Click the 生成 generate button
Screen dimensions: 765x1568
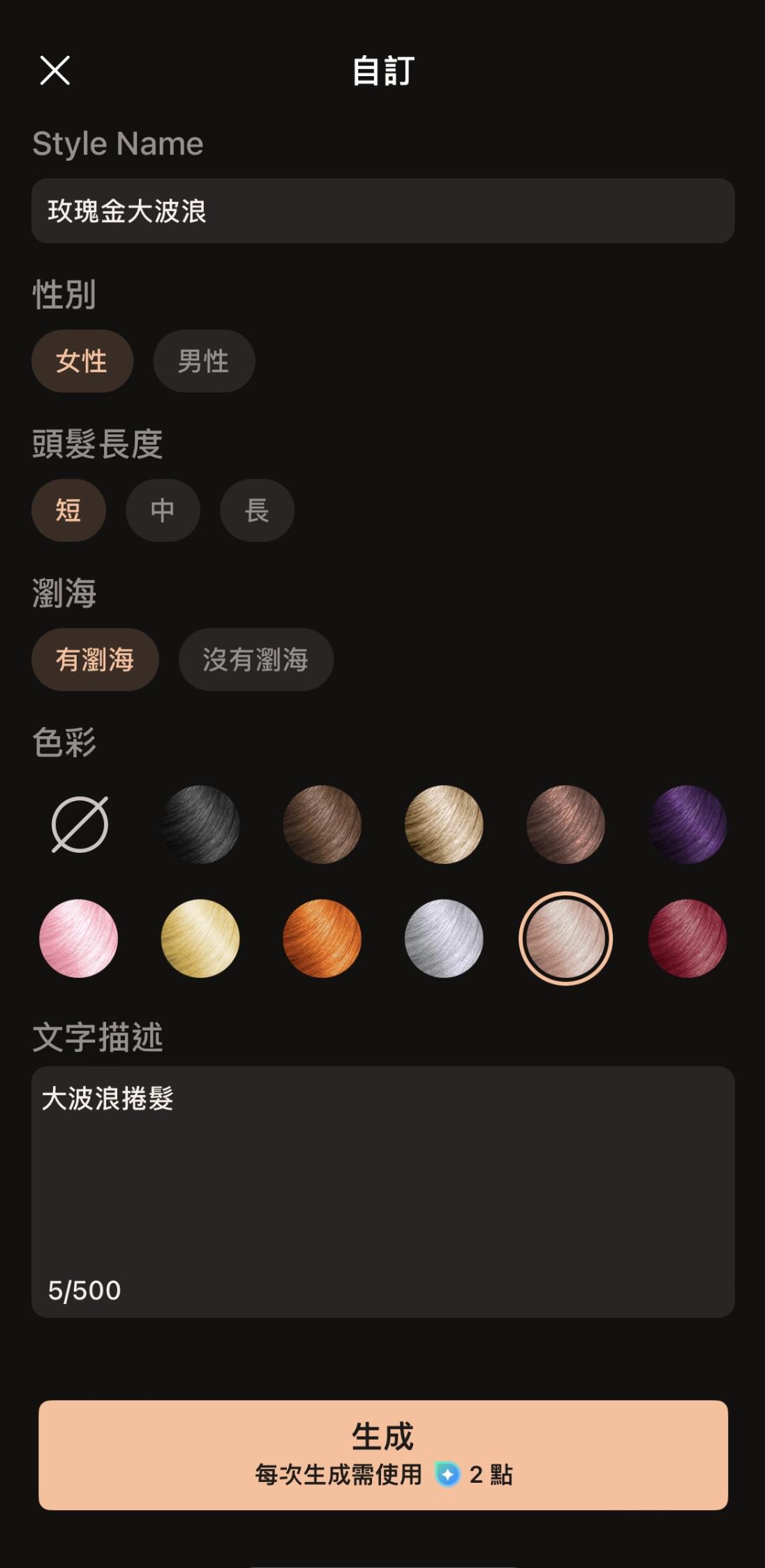tap(382, 1453)
